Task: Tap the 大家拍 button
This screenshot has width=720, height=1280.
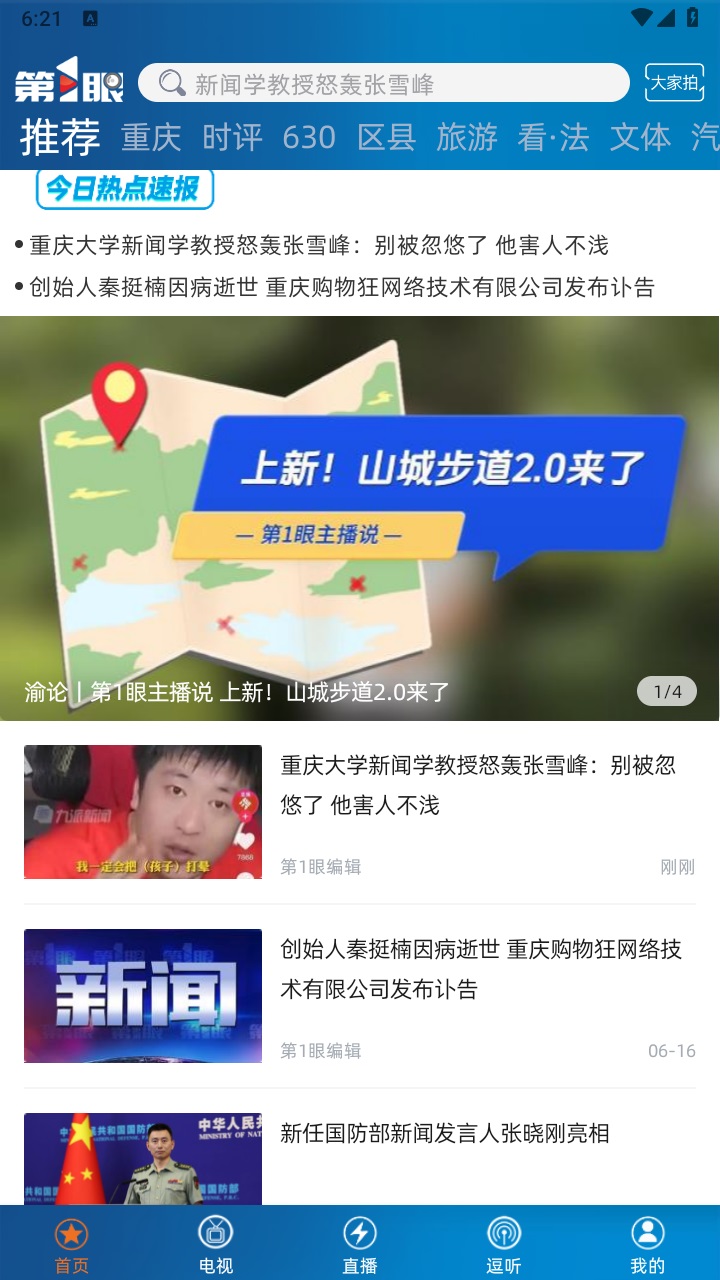Action: [675, 82]
